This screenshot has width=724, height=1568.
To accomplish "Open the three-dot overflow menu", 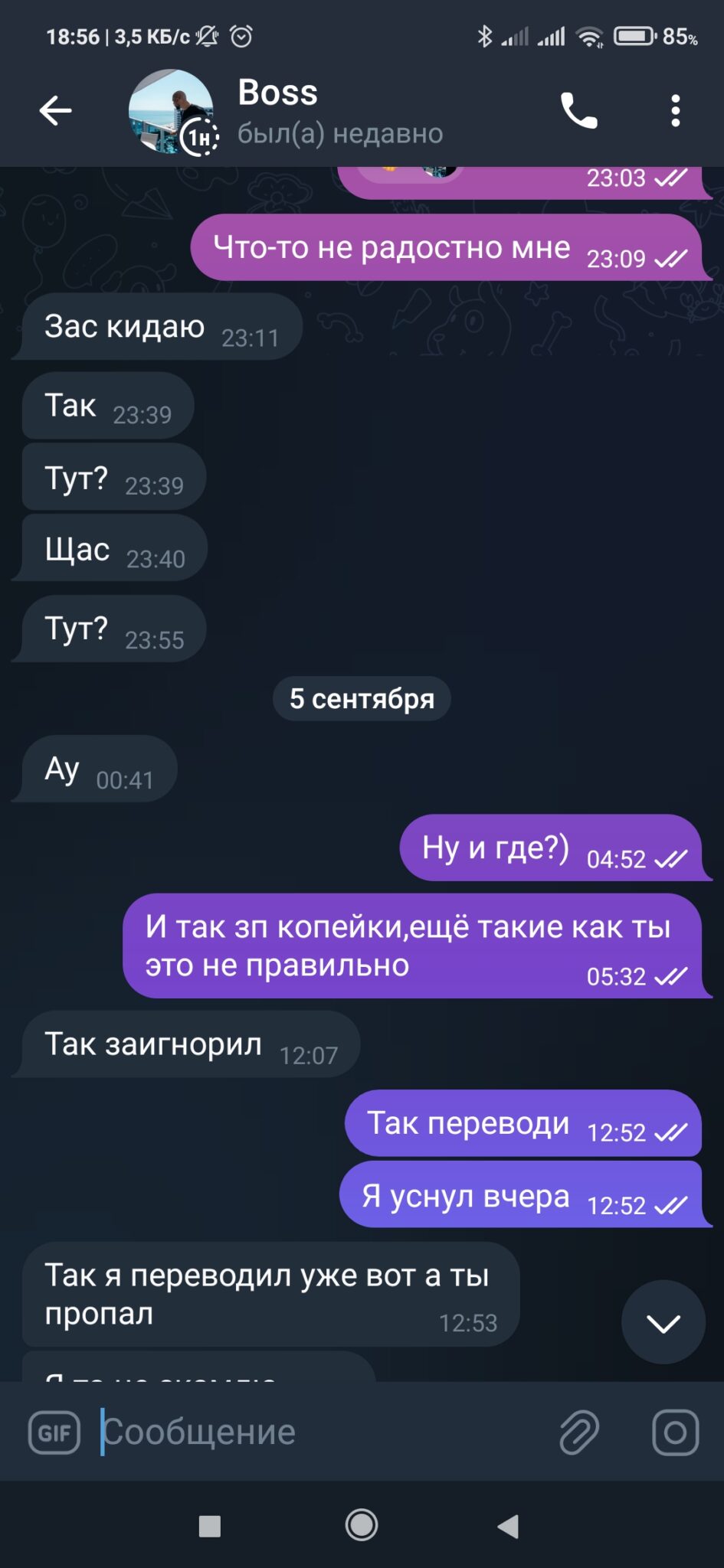I will click(x=675, y=111).
